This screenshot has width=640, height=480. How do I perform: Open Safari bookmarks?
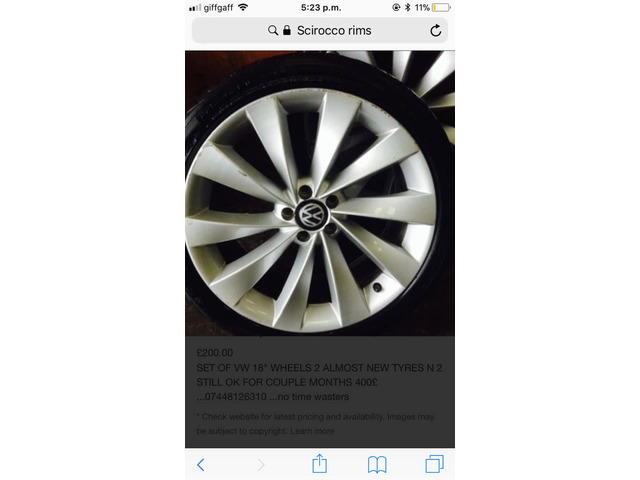coord(377,464)
